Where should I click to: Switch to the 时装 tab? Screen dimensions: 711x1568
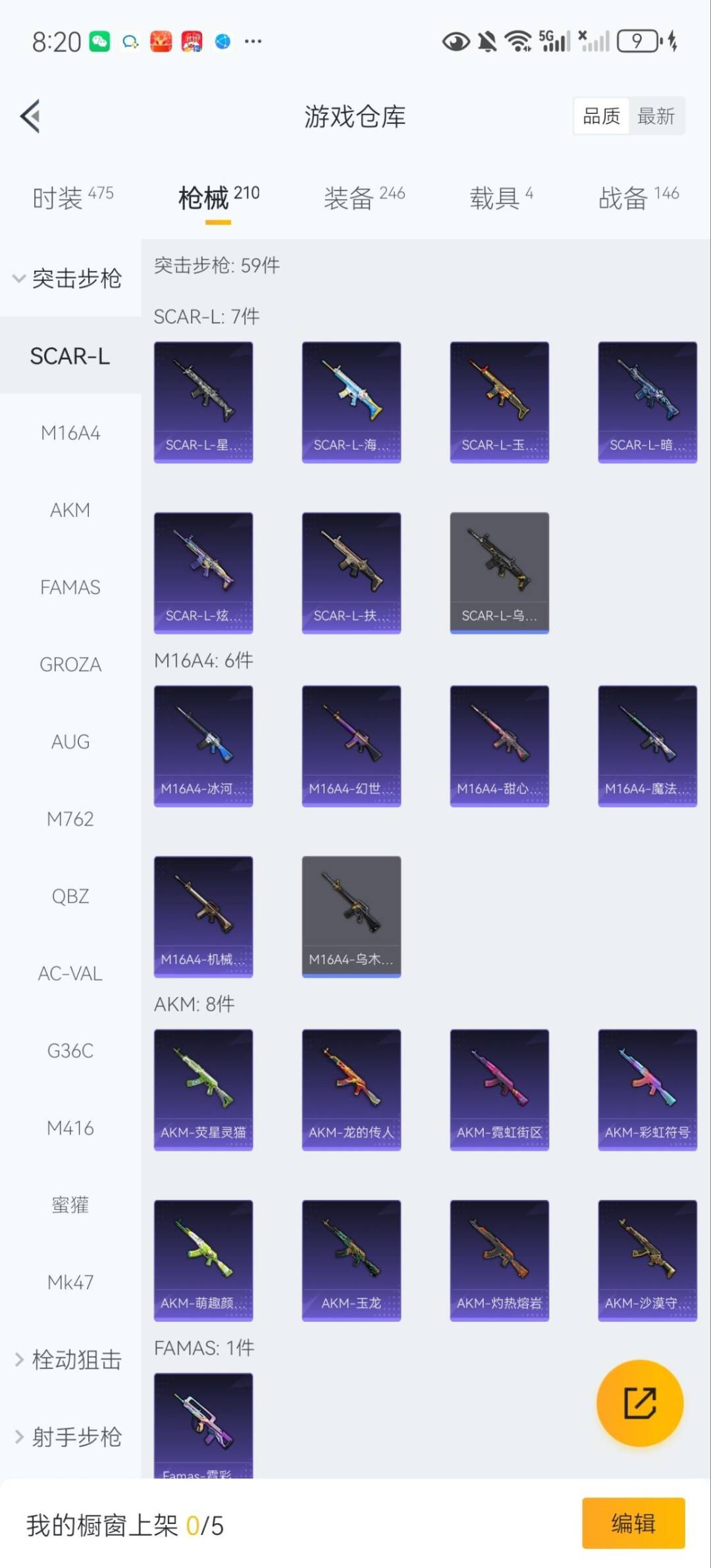coord(72,197)
